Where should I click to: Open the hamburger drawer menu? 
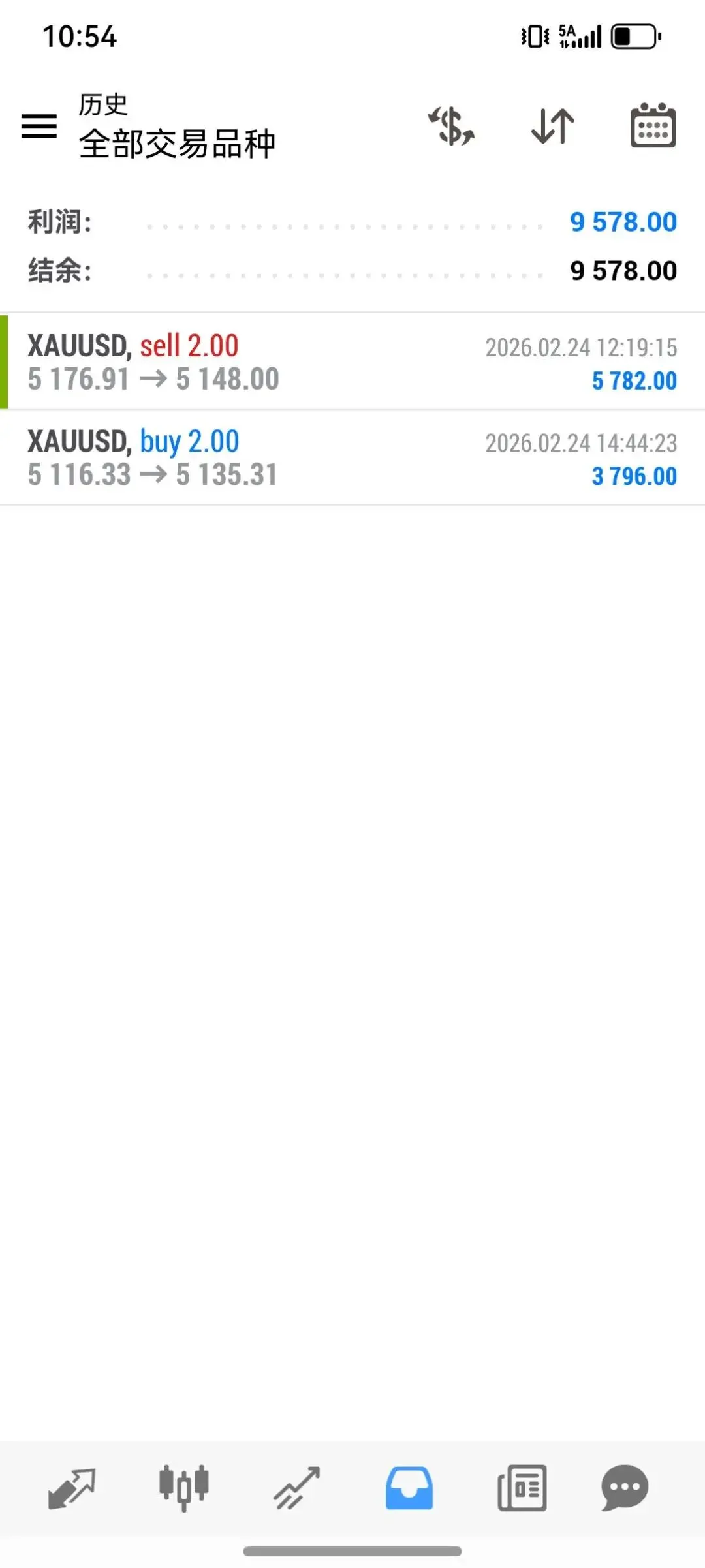(x=39, y=125)
